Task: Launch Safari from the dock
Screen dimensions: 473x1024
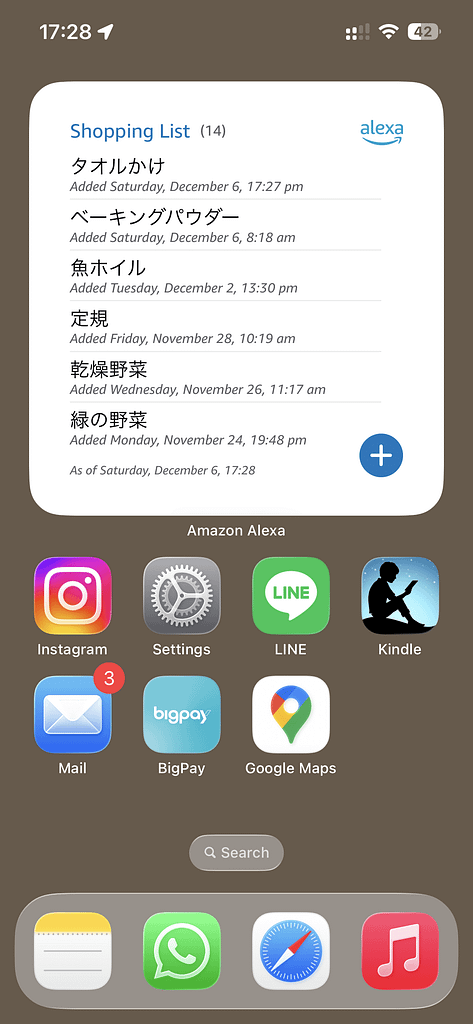Action: click(x=291, y=951)
